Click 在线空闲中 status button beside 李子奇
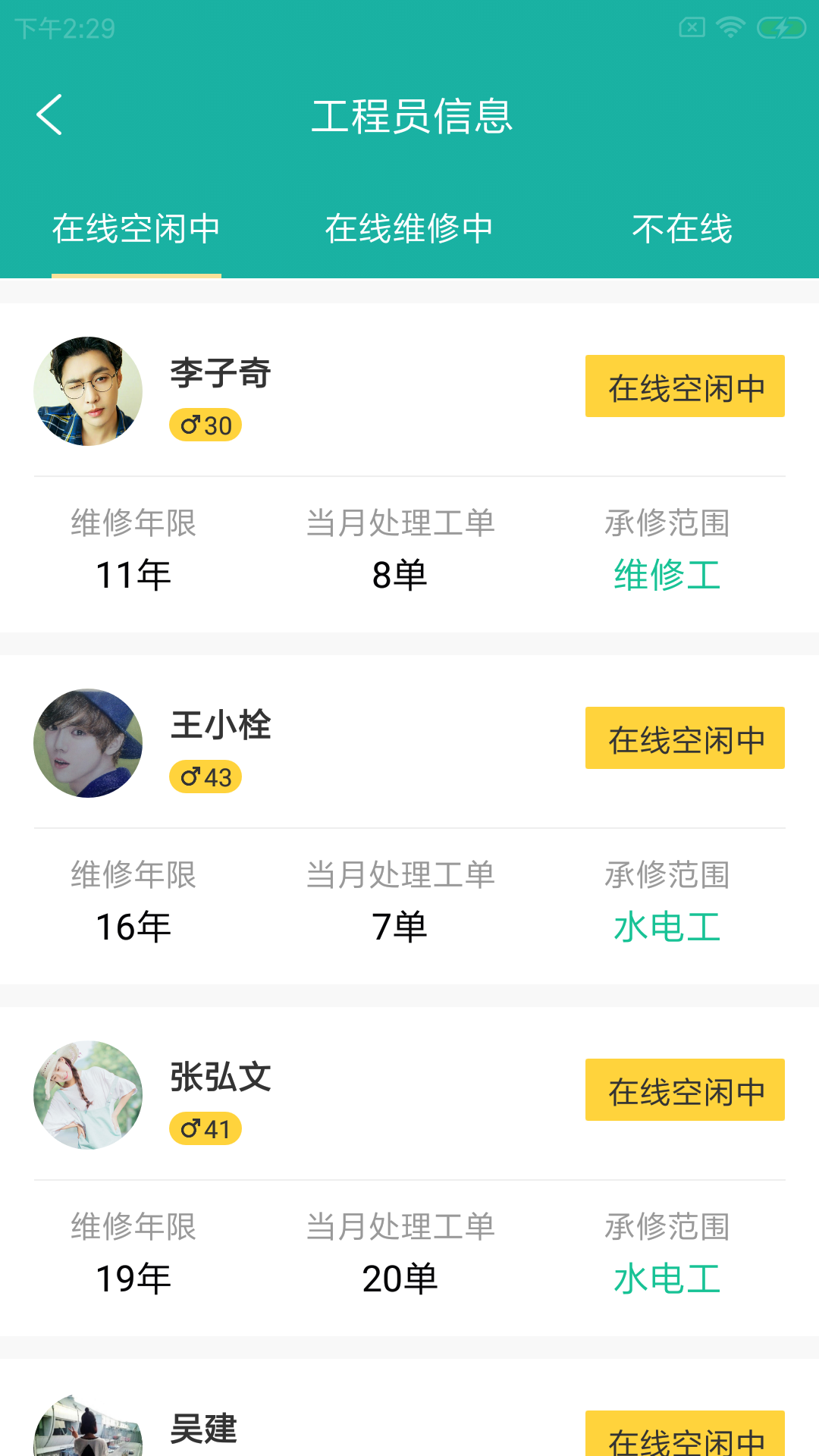 pyautogui.click(x=685, y=387)
